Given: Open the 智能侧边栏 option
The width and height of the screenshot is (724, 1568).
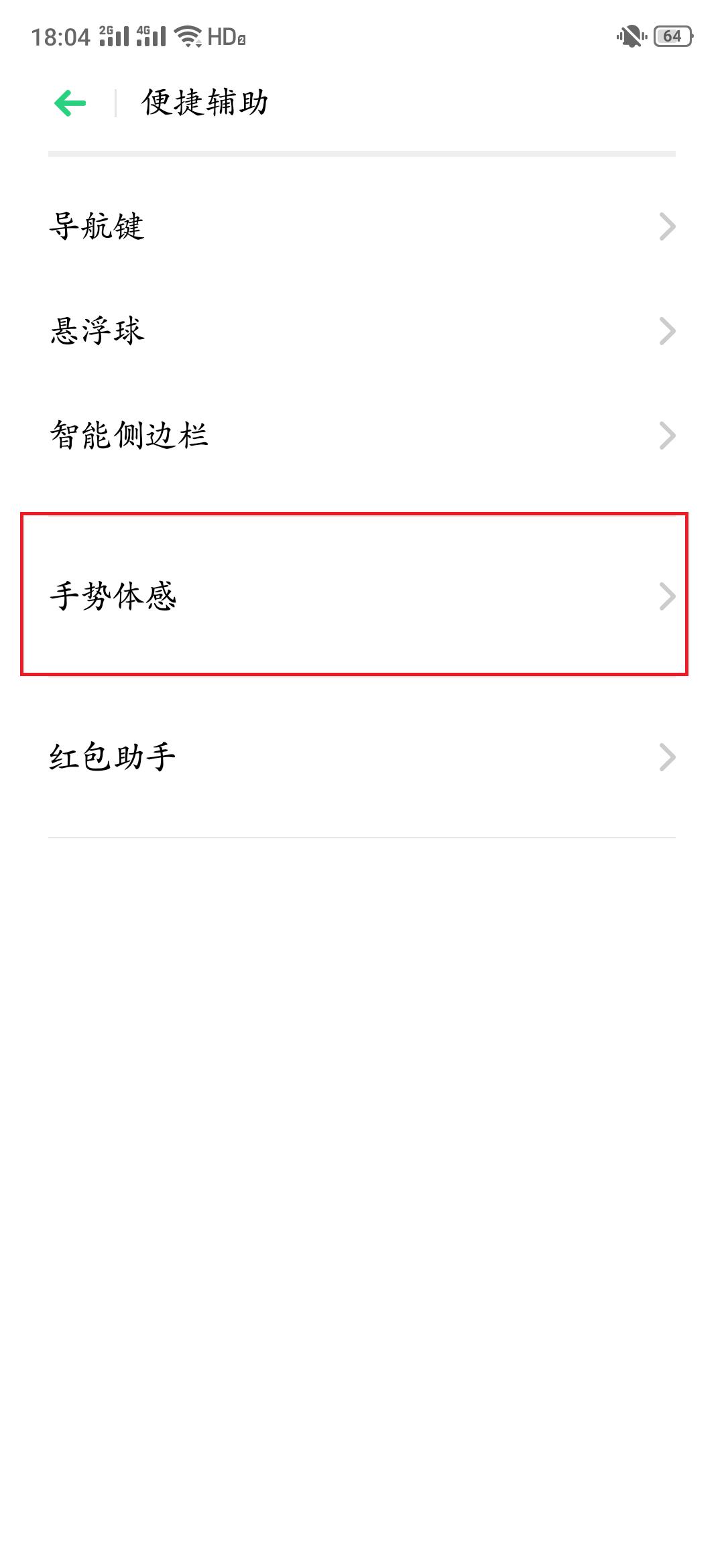Looking at the screenshot, I should pyautogui.click(x=362, y=436).
